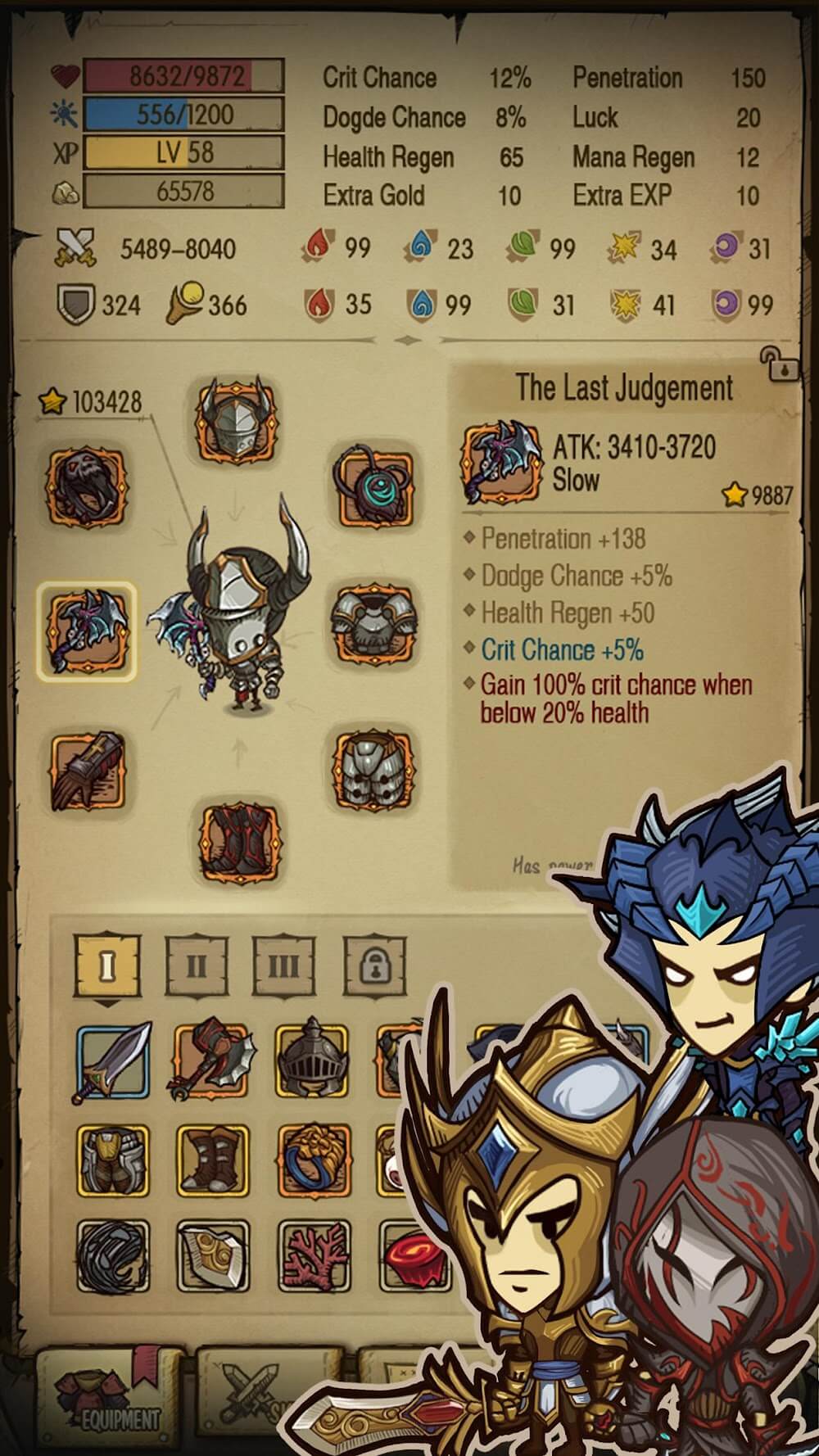819x1456 pixels.
Task: Choose the knight helmet in inventory
Action: tap(312, 1061)
